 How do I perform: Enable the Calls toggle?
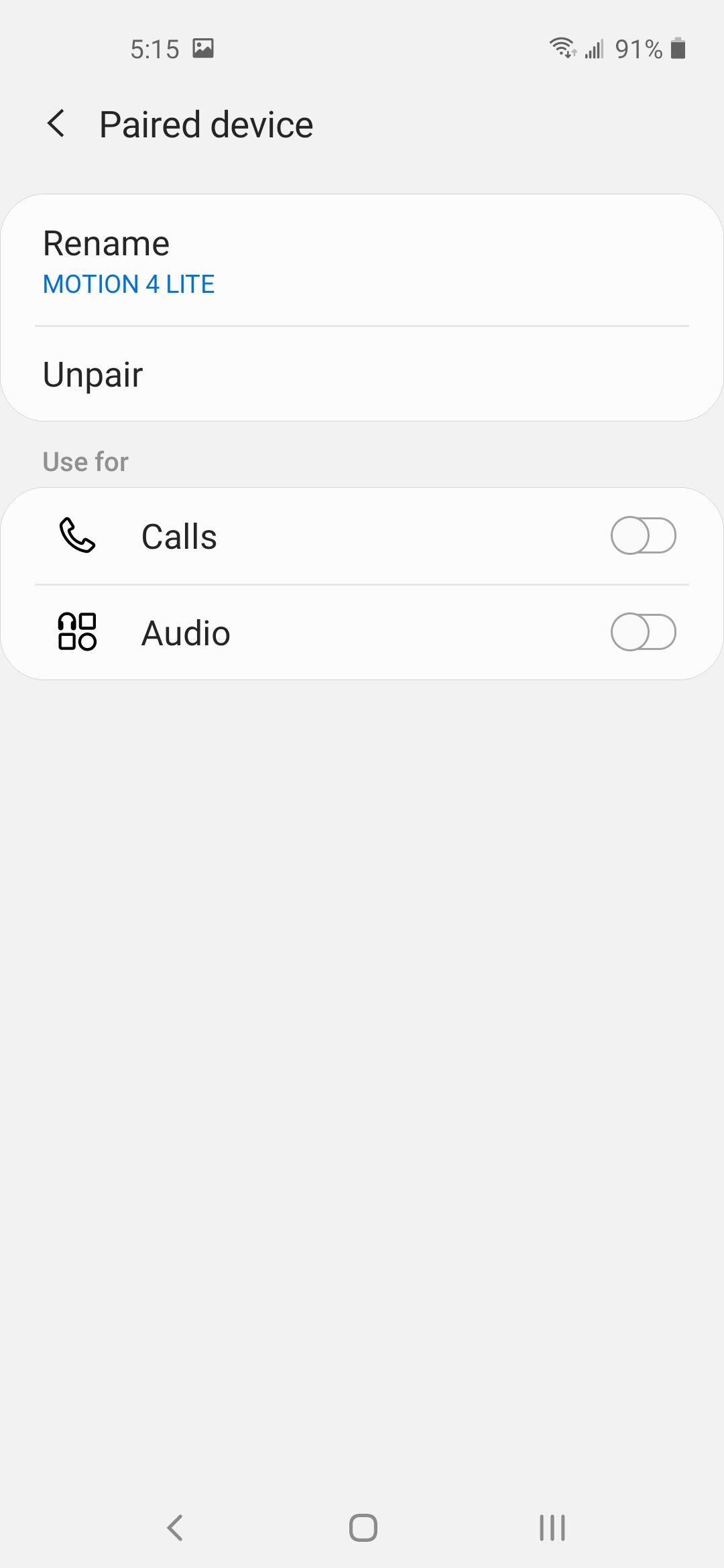(x=642, y=536)
